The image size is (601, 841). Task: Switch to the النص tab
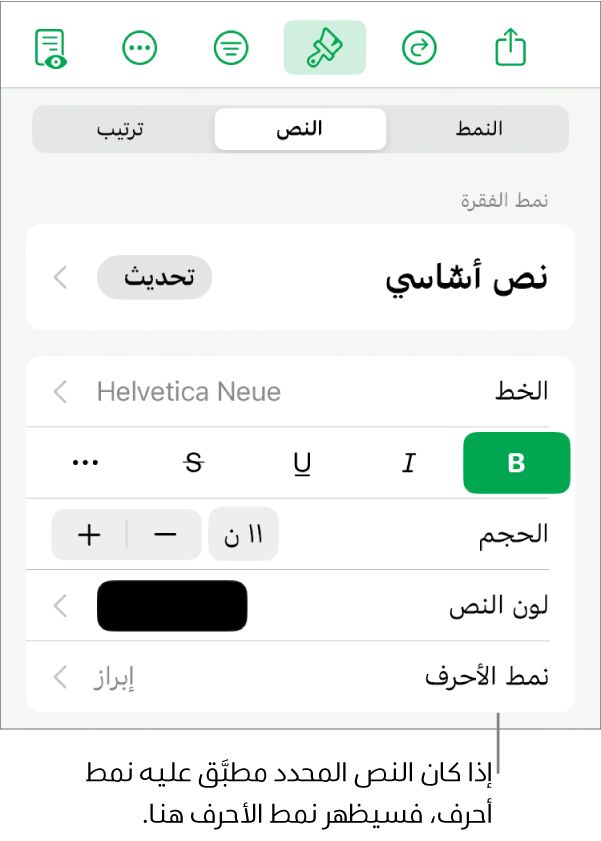pyautogui.click(x=300, y=130)
